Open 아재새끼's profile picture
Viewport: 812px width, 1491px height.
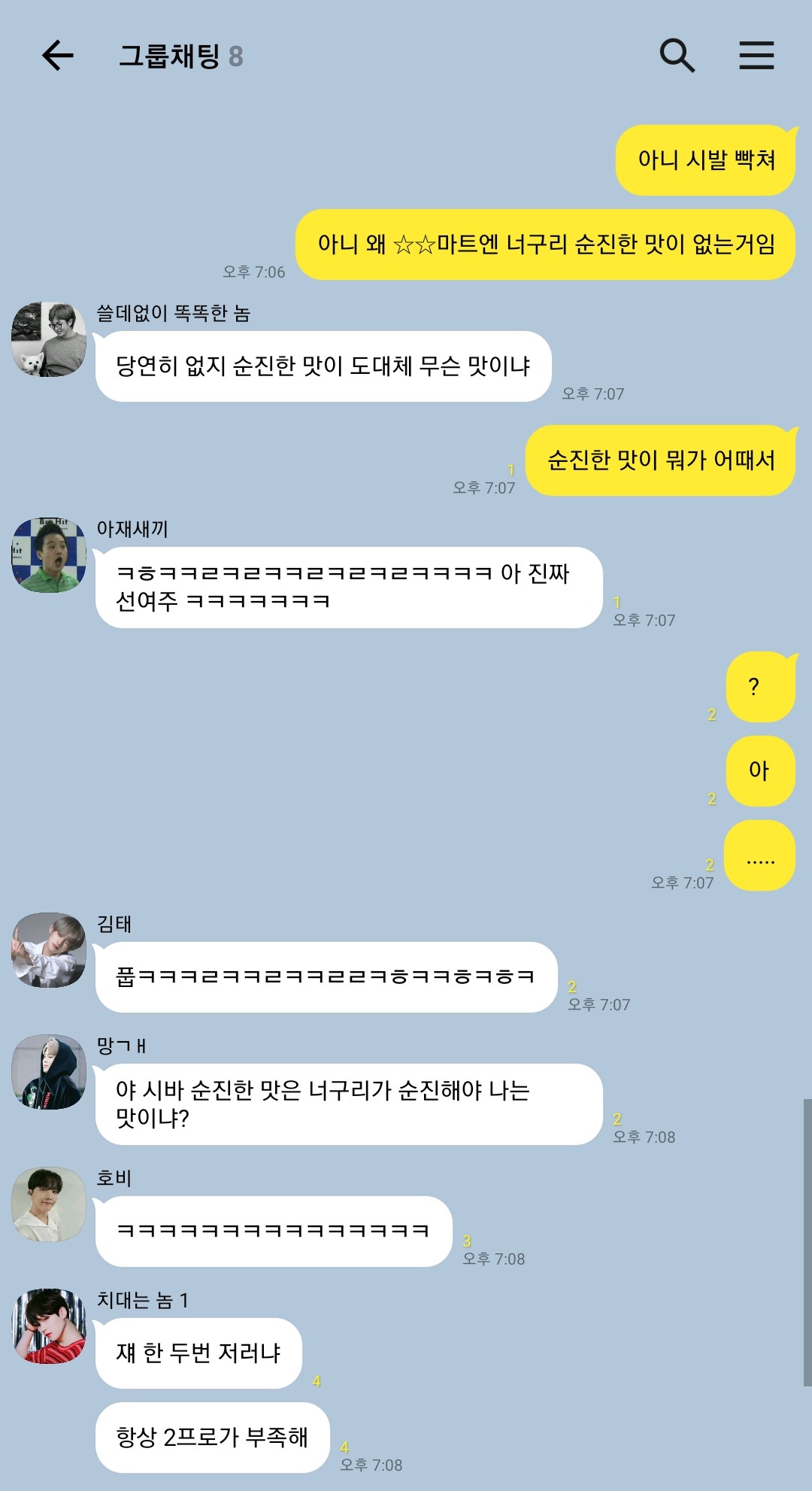point(49,555)
